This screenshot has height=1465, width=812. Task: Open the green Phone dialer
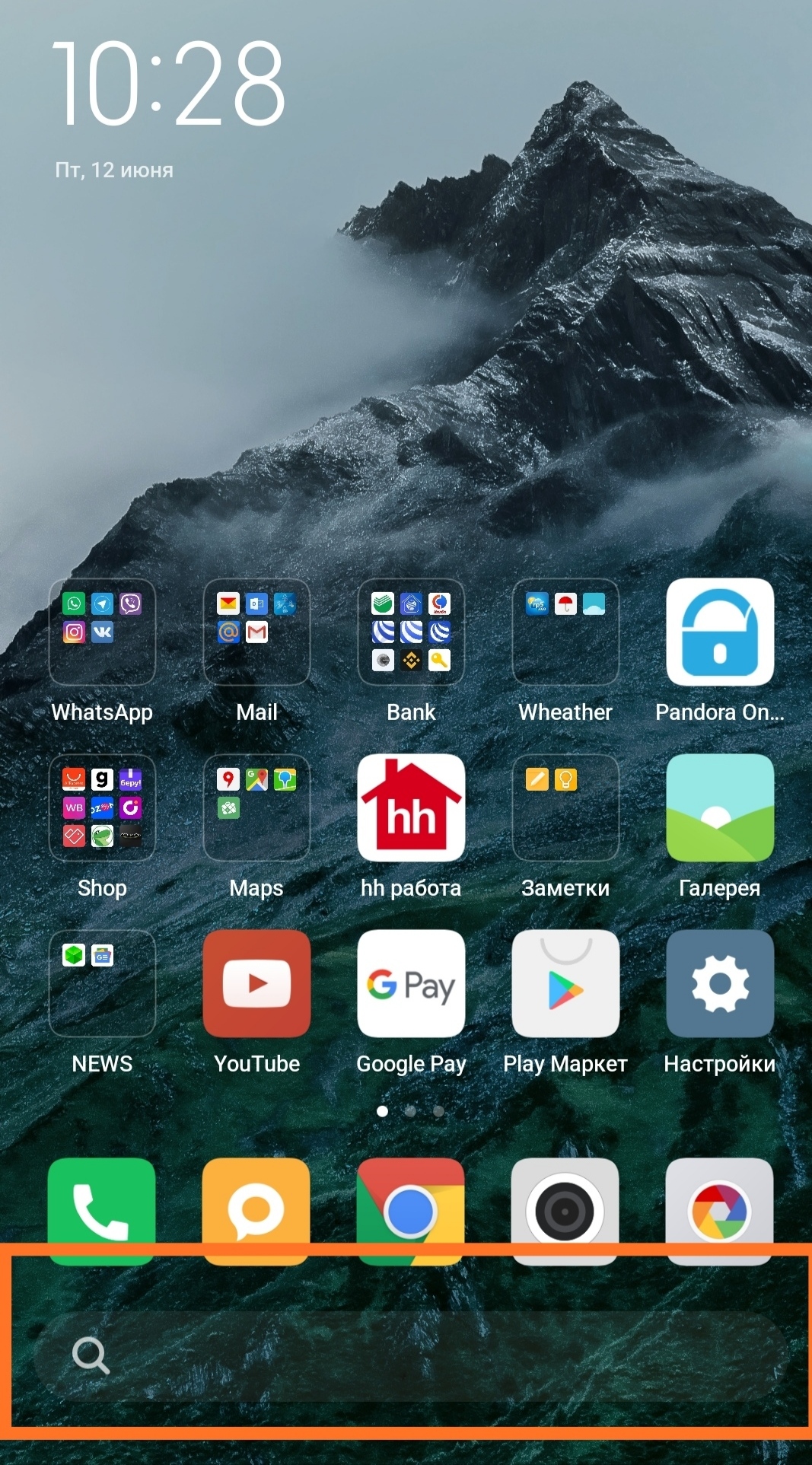coord(102,1212)
